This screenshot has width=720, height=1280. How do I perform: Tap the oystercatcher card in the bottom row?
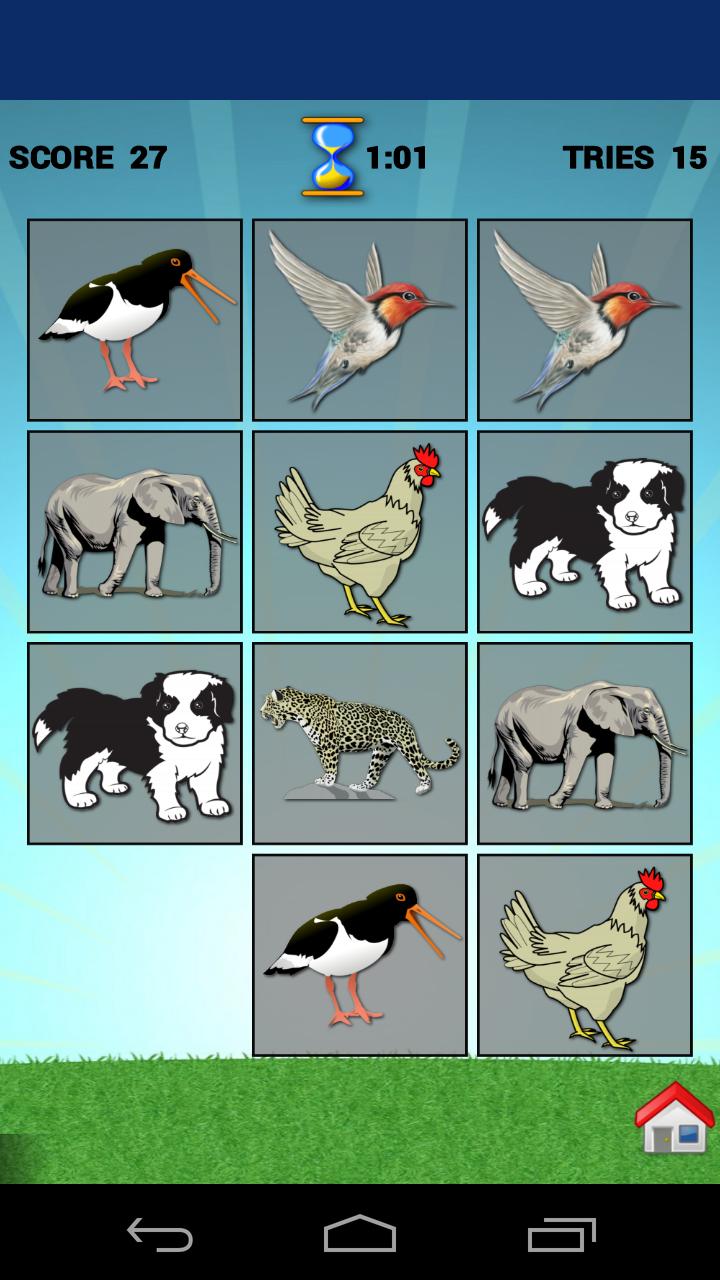pos(360,955)
